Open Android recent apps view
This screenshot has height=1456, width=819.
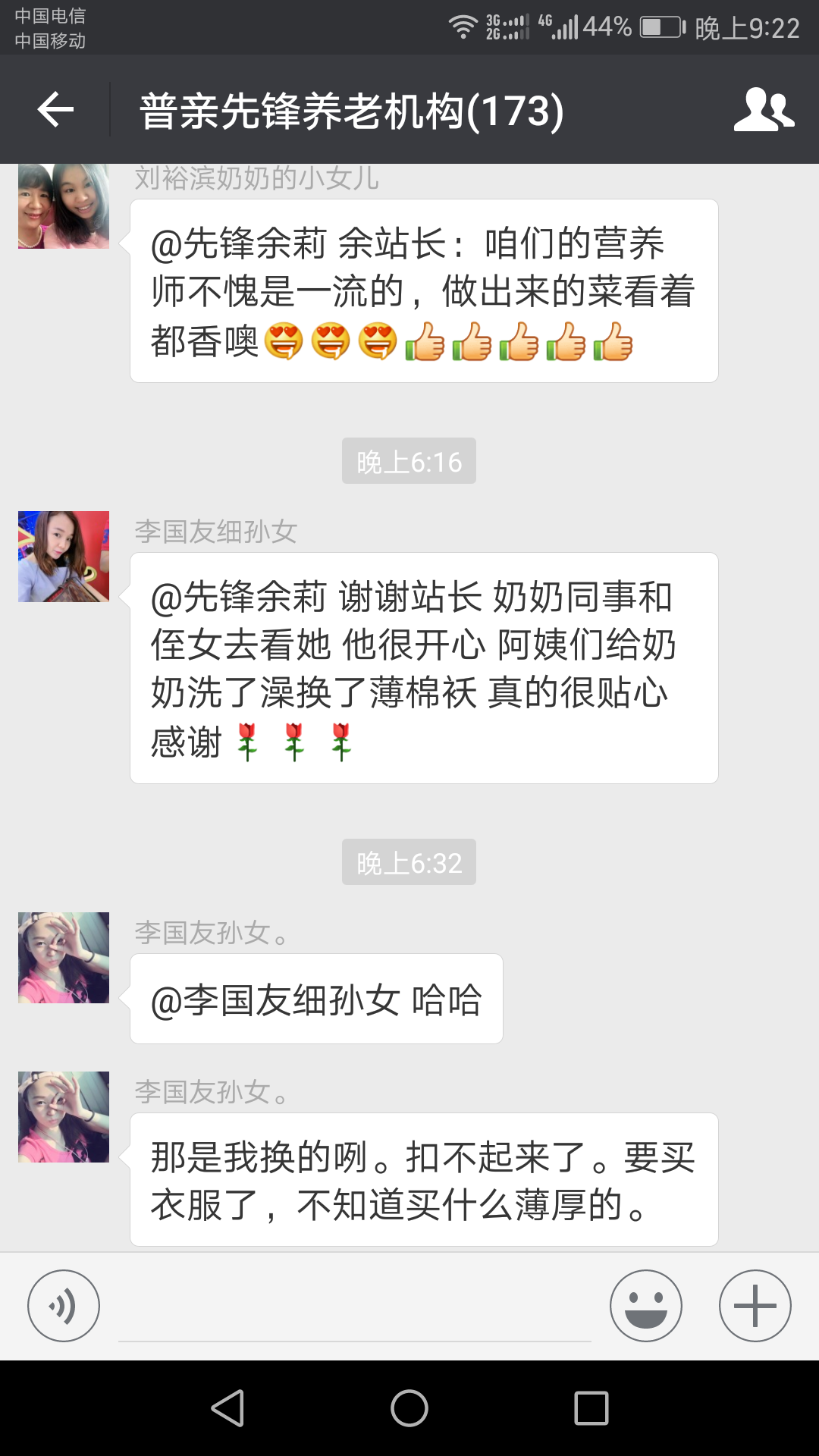tap(591, 1408)
